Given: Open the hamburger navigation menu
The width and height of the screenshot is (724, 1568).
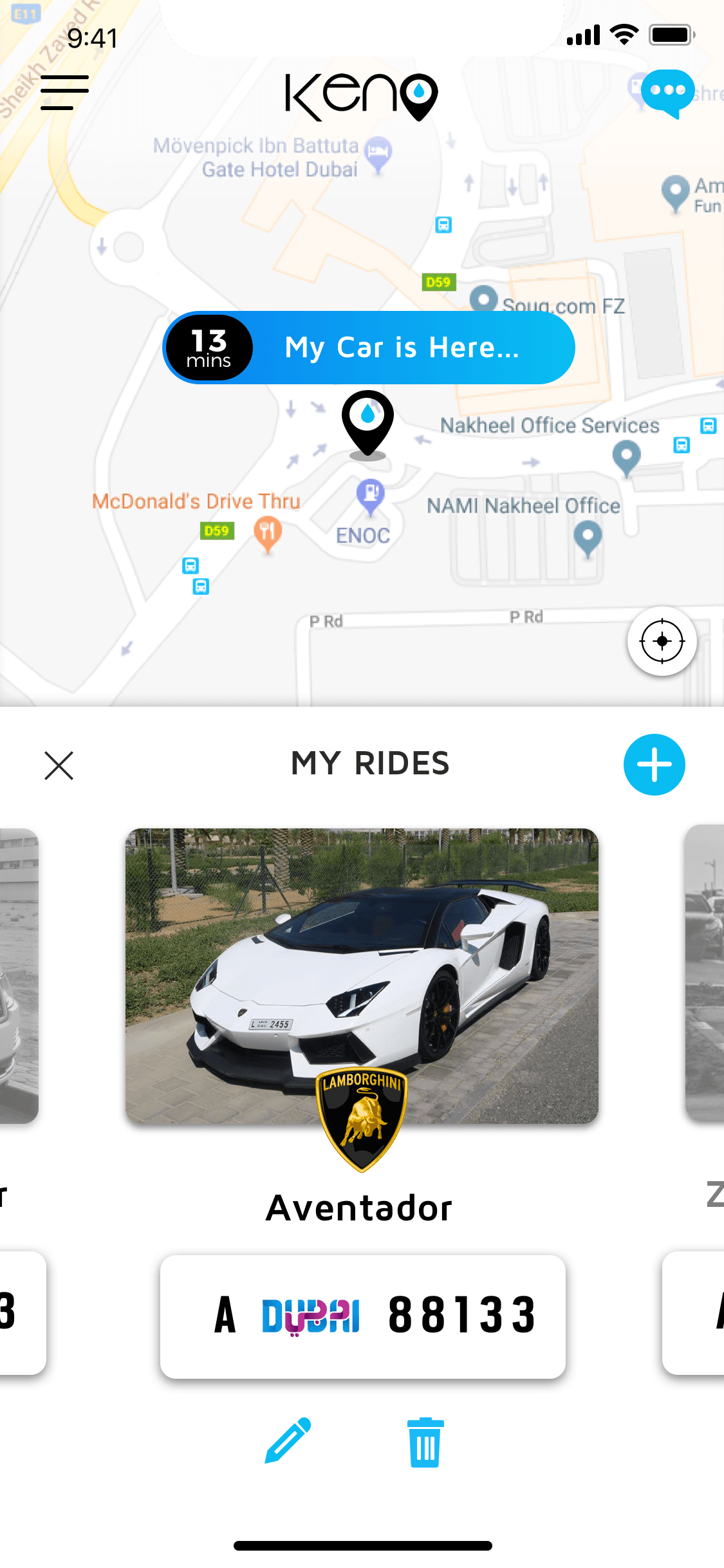Looking at the screenshot, I should click(x=63, y=92).
